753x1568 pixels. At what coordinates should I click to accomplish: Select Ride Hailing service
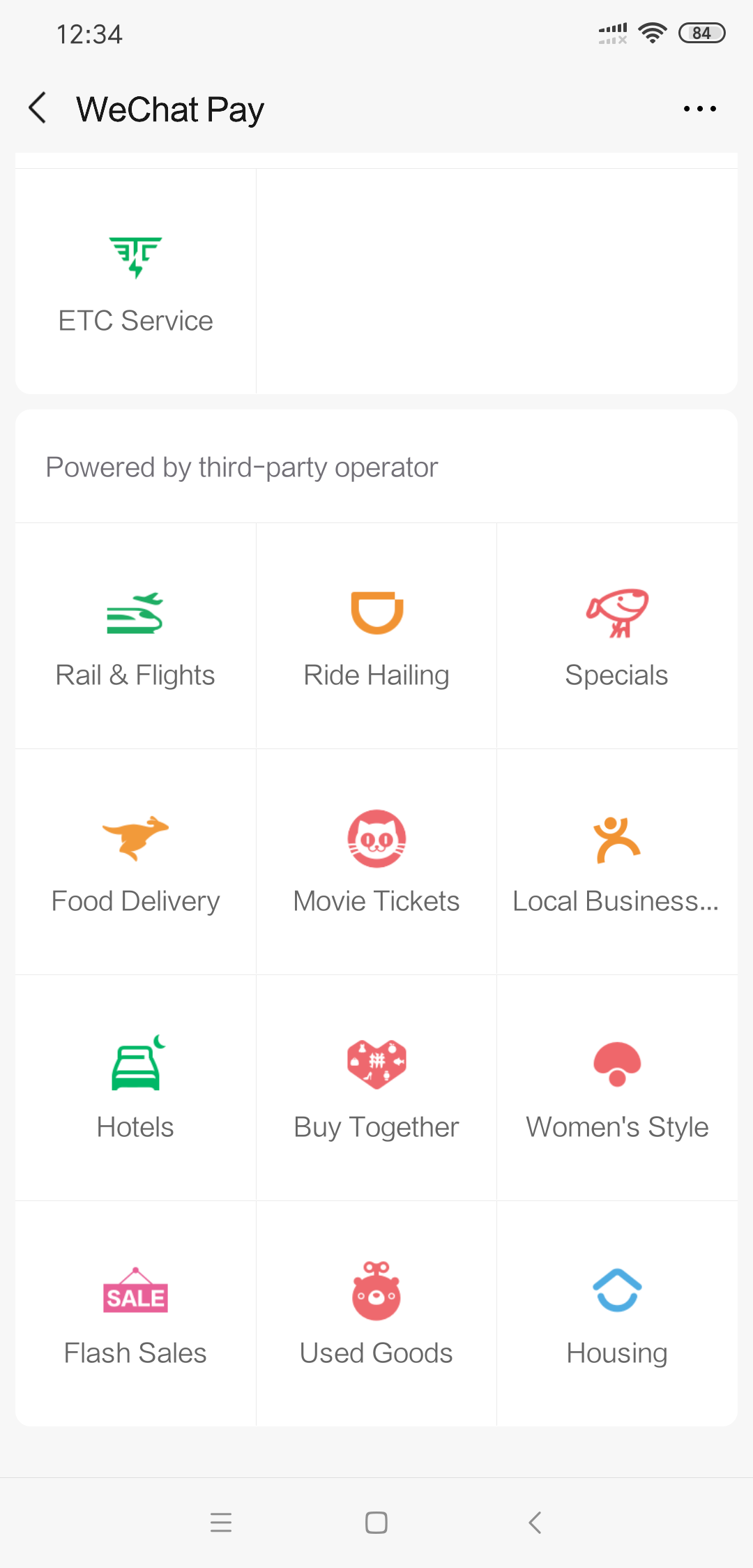point(376,636)
